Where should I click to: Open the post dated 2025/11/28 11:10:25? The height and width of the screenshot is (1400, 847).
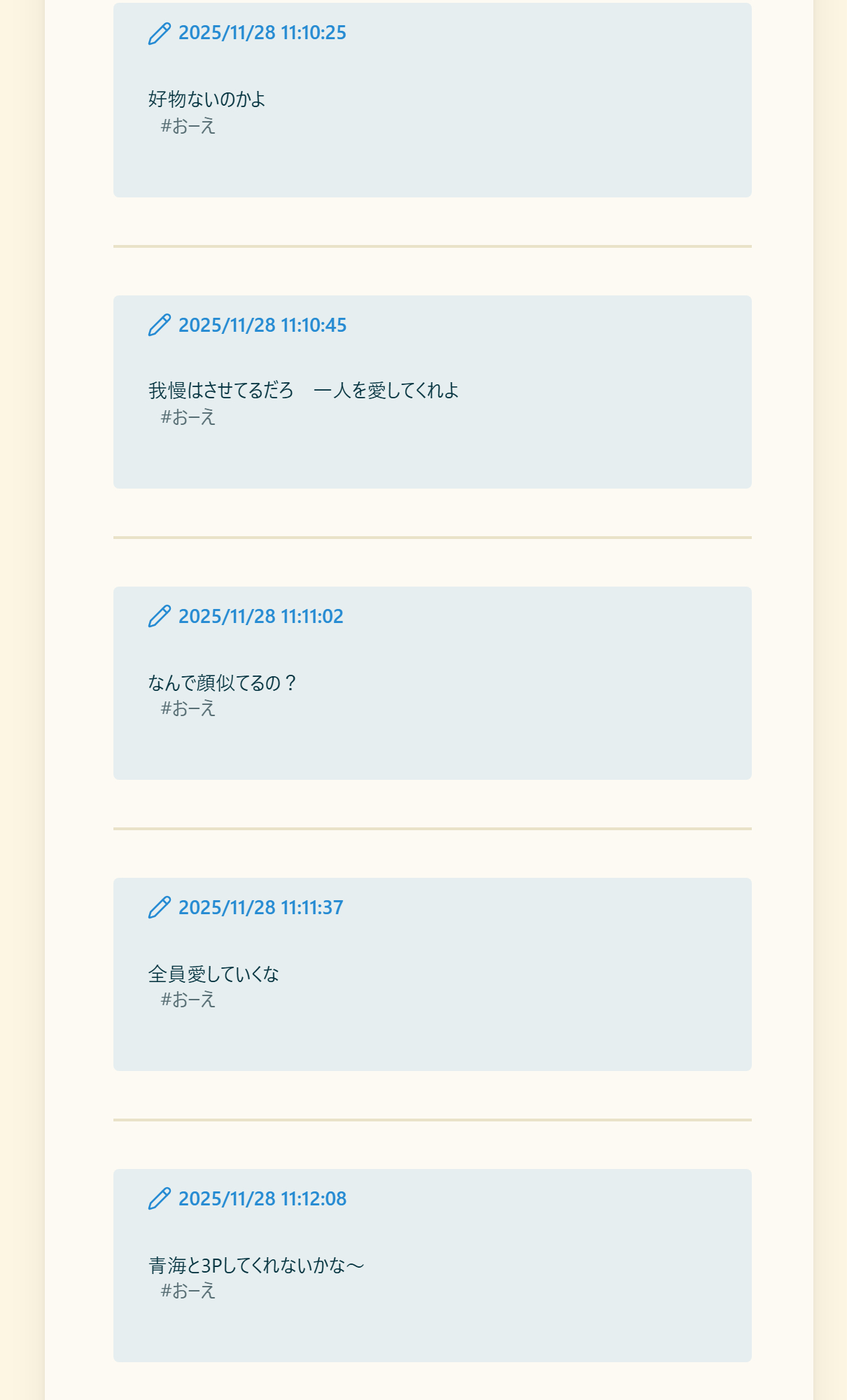coord(262,33)
